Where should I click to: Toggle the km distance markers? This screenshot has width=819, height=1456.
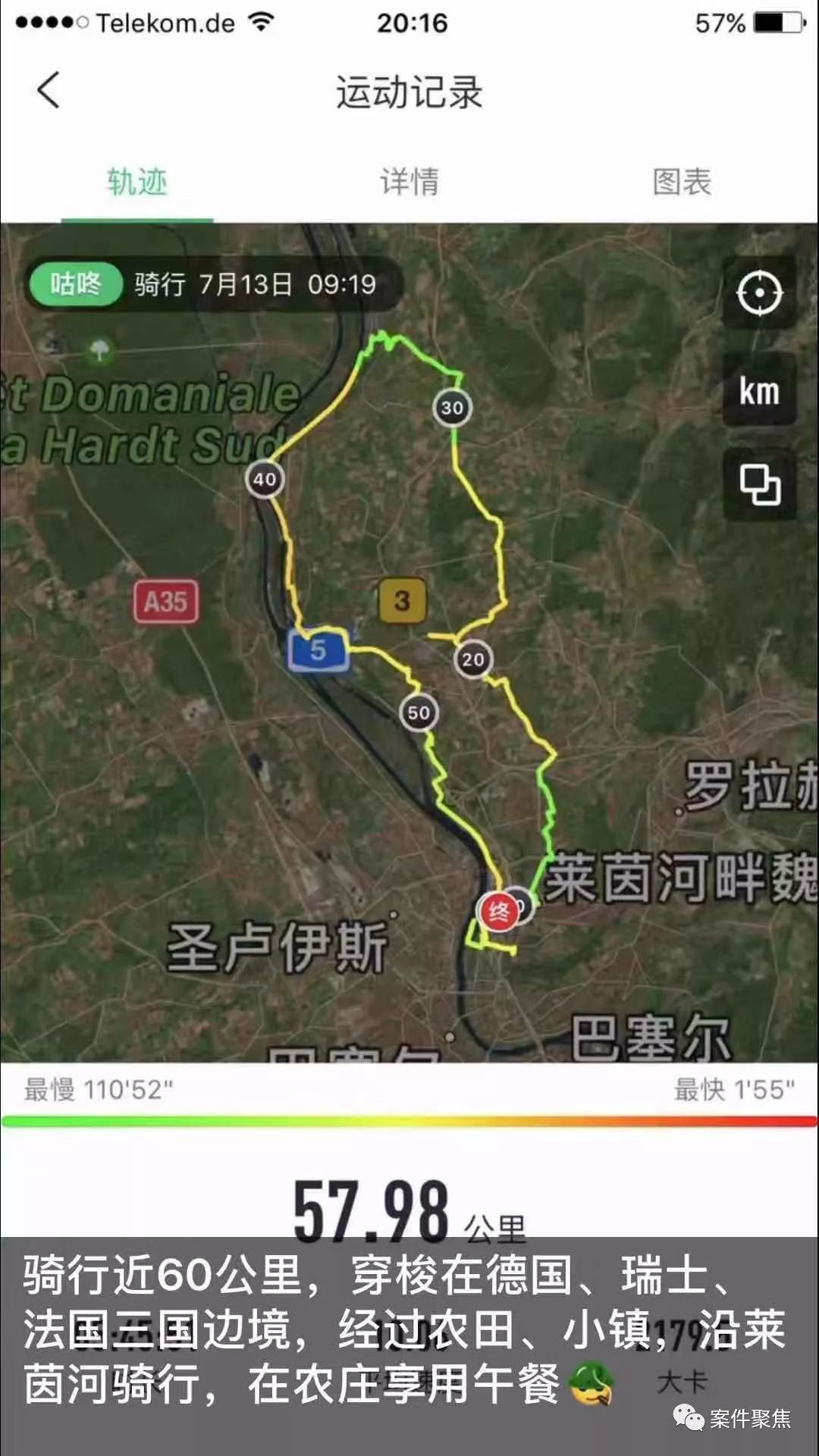pos(759,391)
